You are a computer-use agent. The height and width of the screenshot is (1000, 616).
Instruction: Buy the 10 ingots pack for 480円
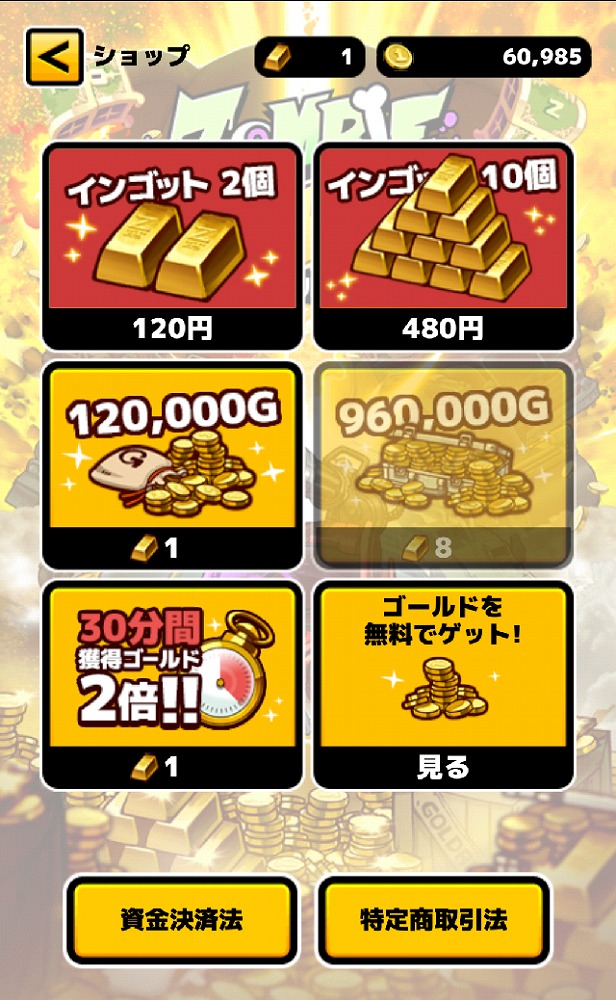pyautogui.click(x=443, y=246)
